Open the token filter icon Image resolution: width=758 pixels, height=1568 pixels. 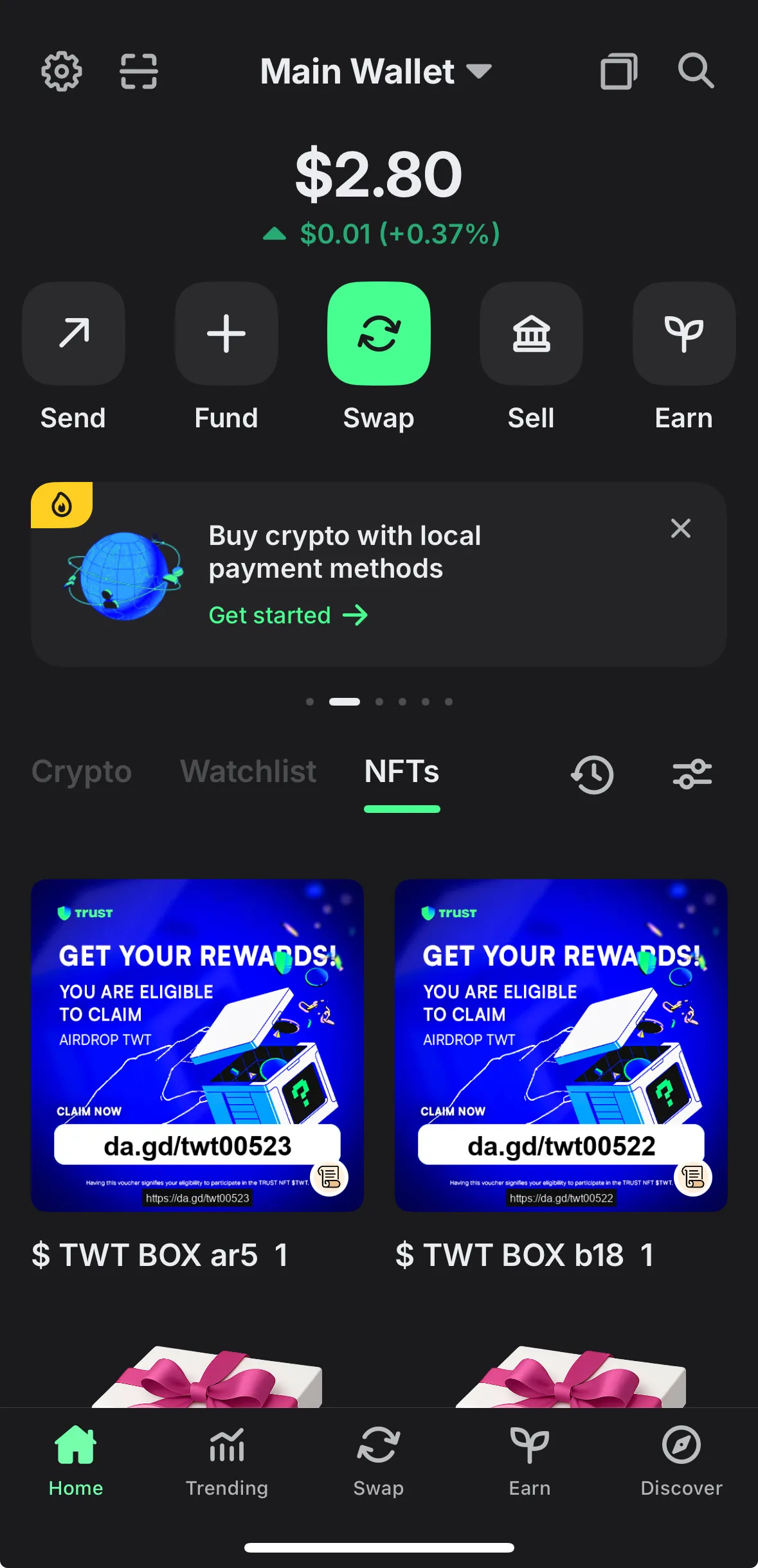[693, 774]
